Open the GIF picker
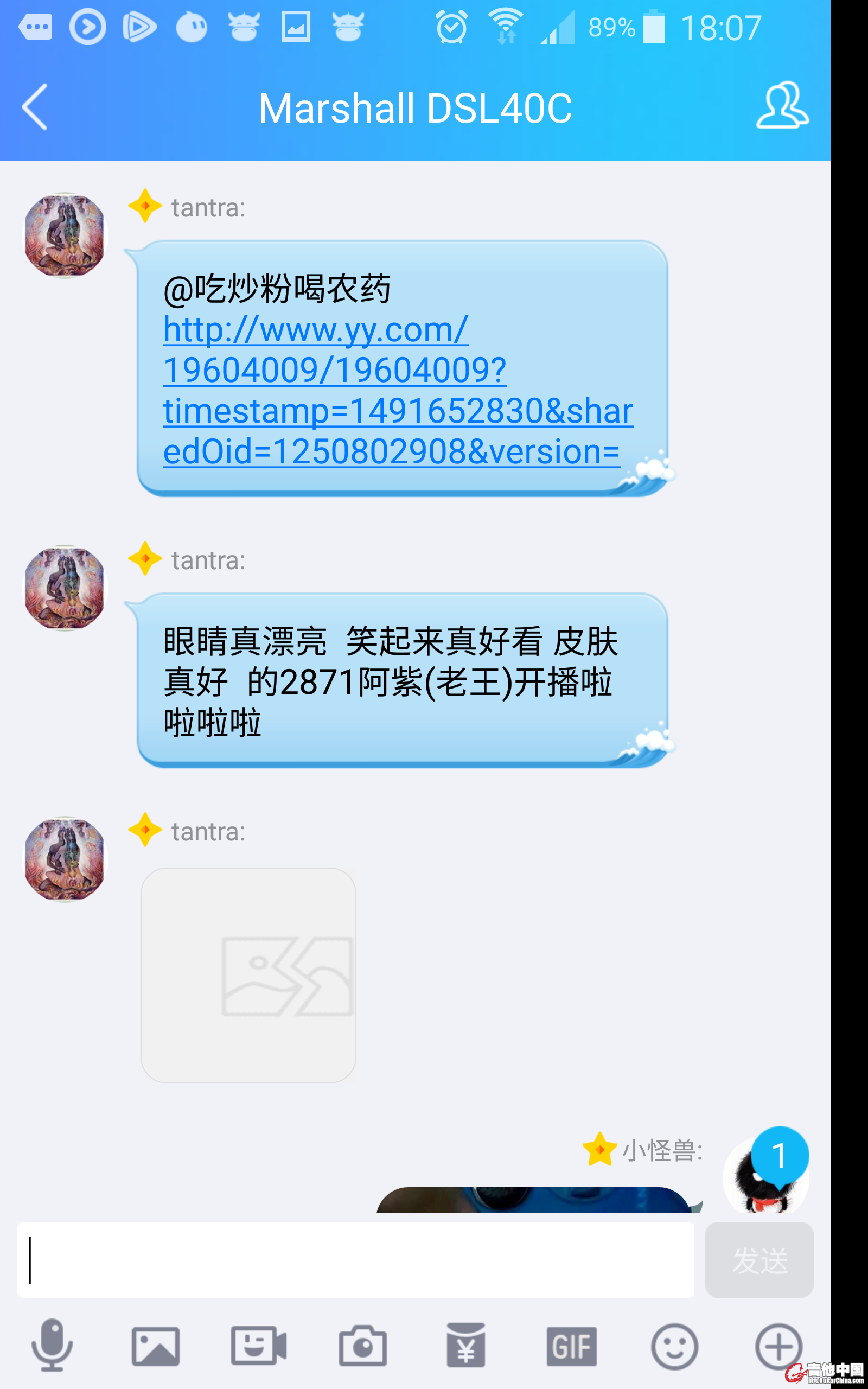This screenshot has width=868, height=1389. point(571,1346)
